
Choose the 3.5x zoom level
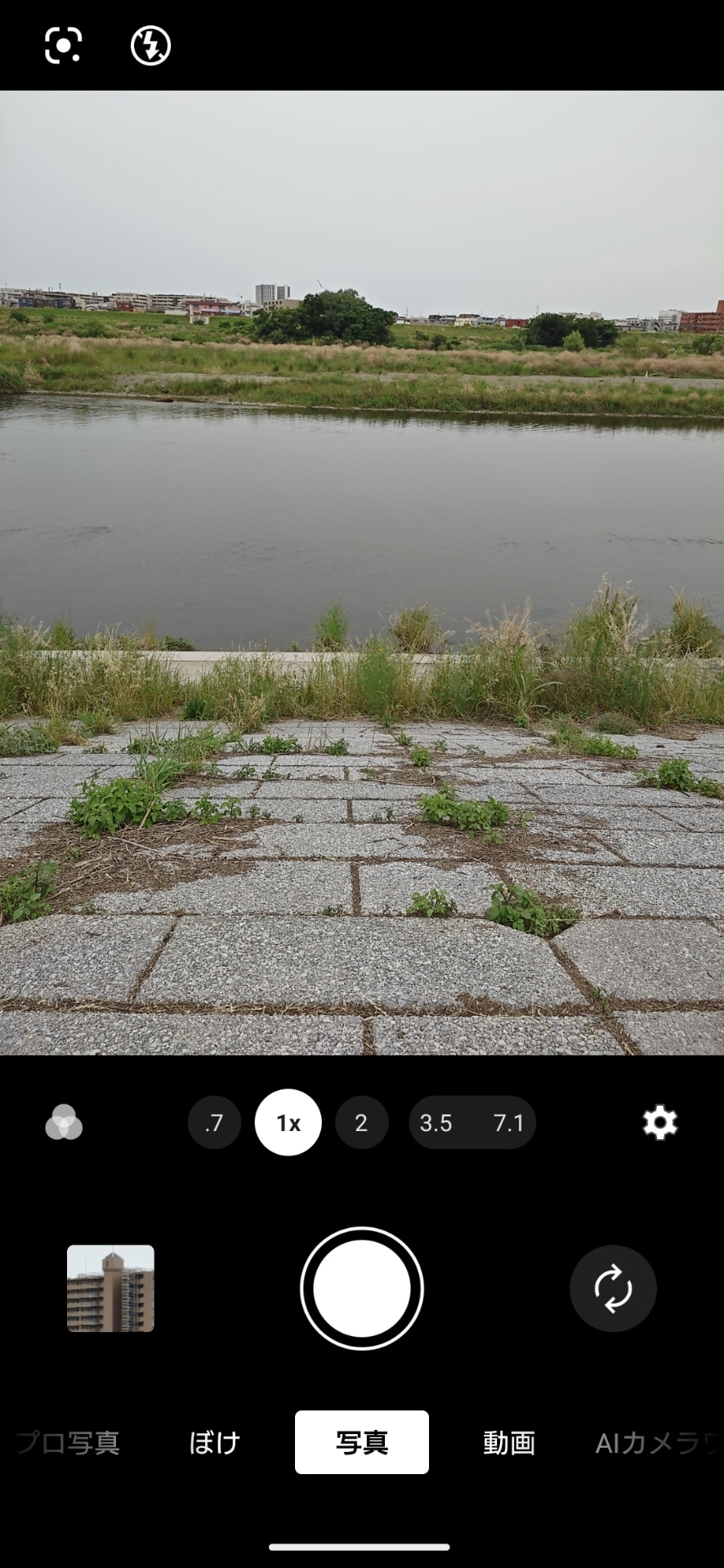pos(436,1123)
